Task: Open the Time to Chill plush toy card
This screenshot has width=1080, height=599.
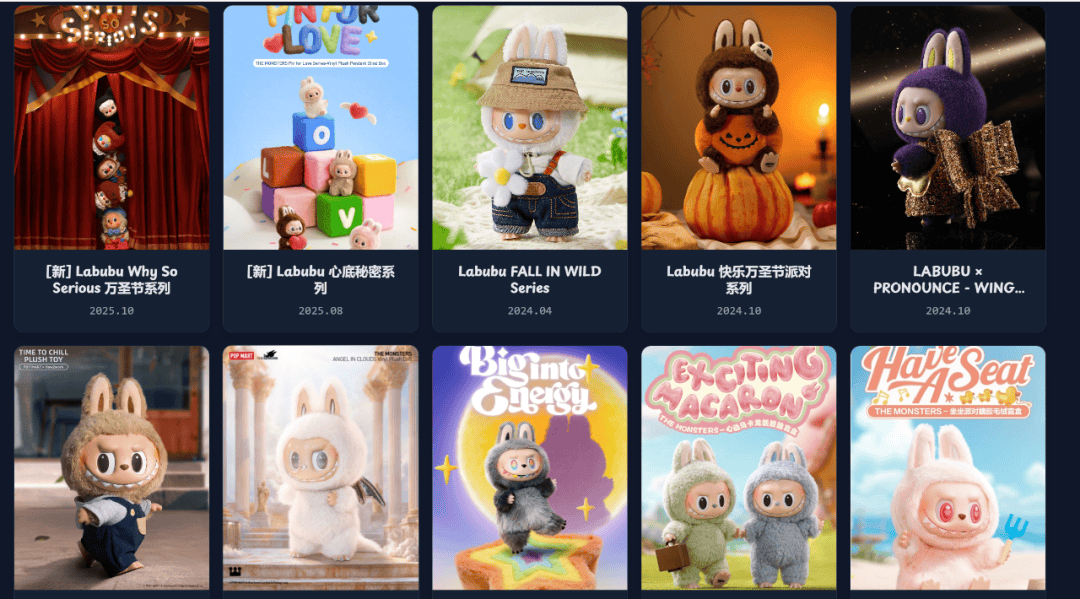Action: click(x=111, y=468)
